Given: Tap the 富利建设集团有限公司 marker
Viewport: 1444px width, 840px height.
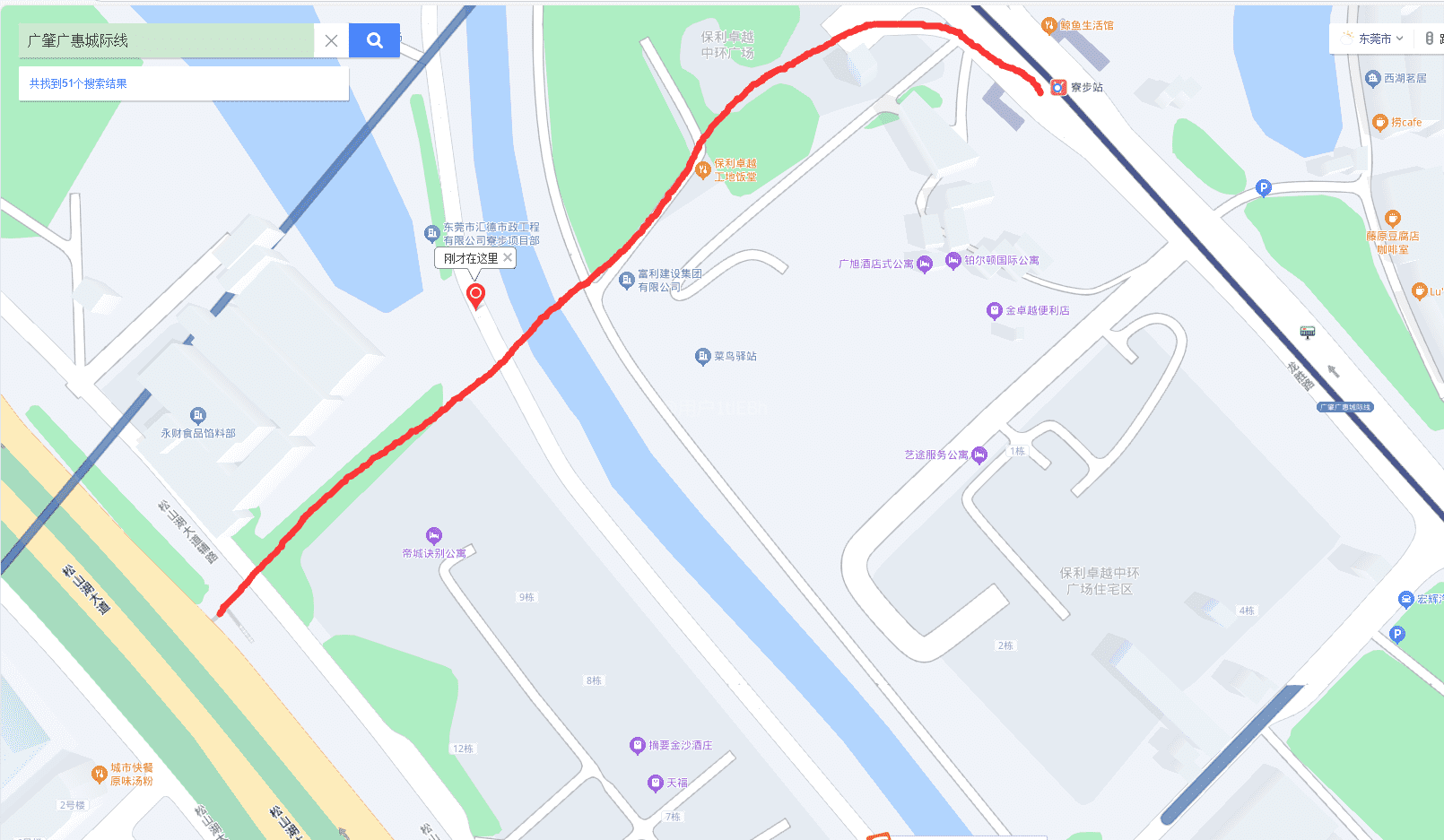Looking at the screenshot, I should (x=627, y=280).
